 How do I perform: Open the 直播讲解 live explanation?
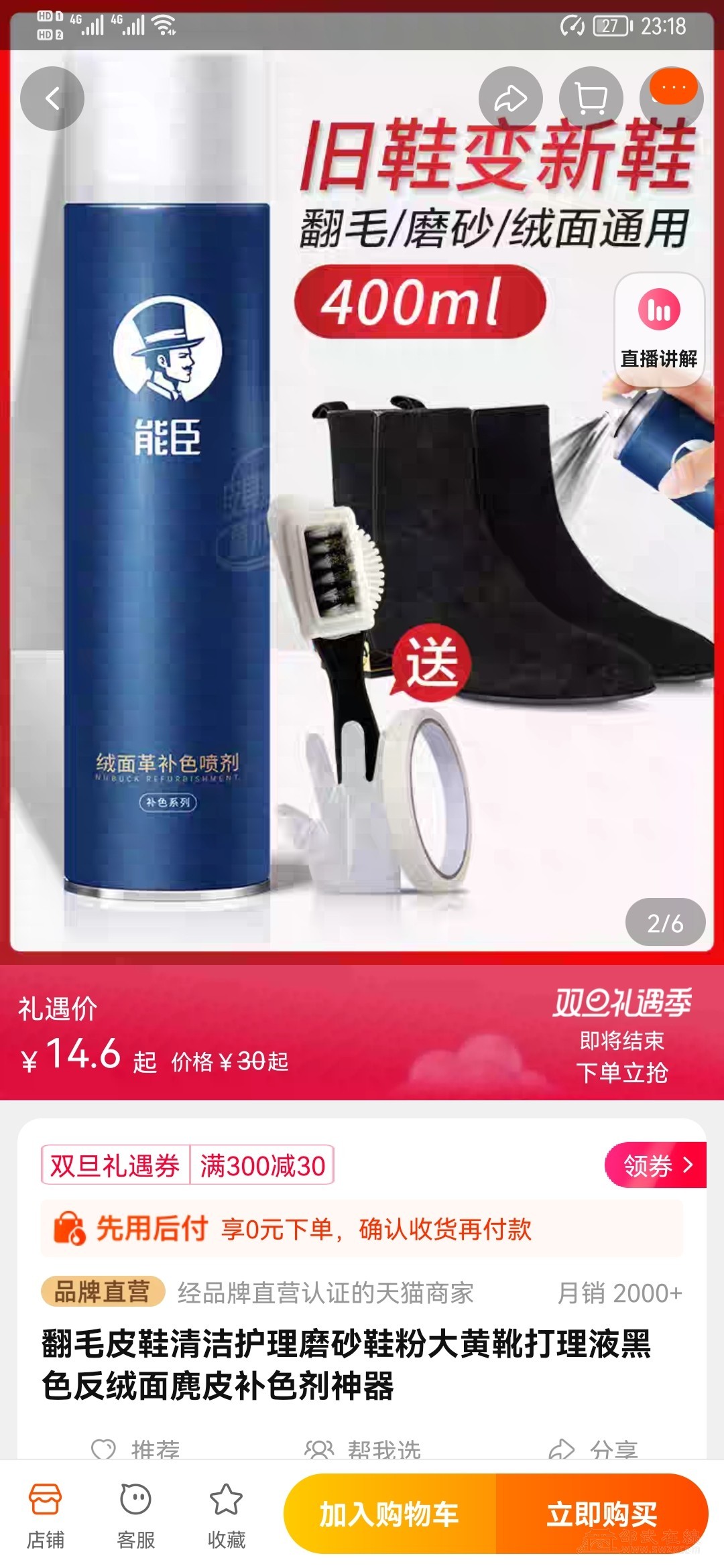point(658,330)
